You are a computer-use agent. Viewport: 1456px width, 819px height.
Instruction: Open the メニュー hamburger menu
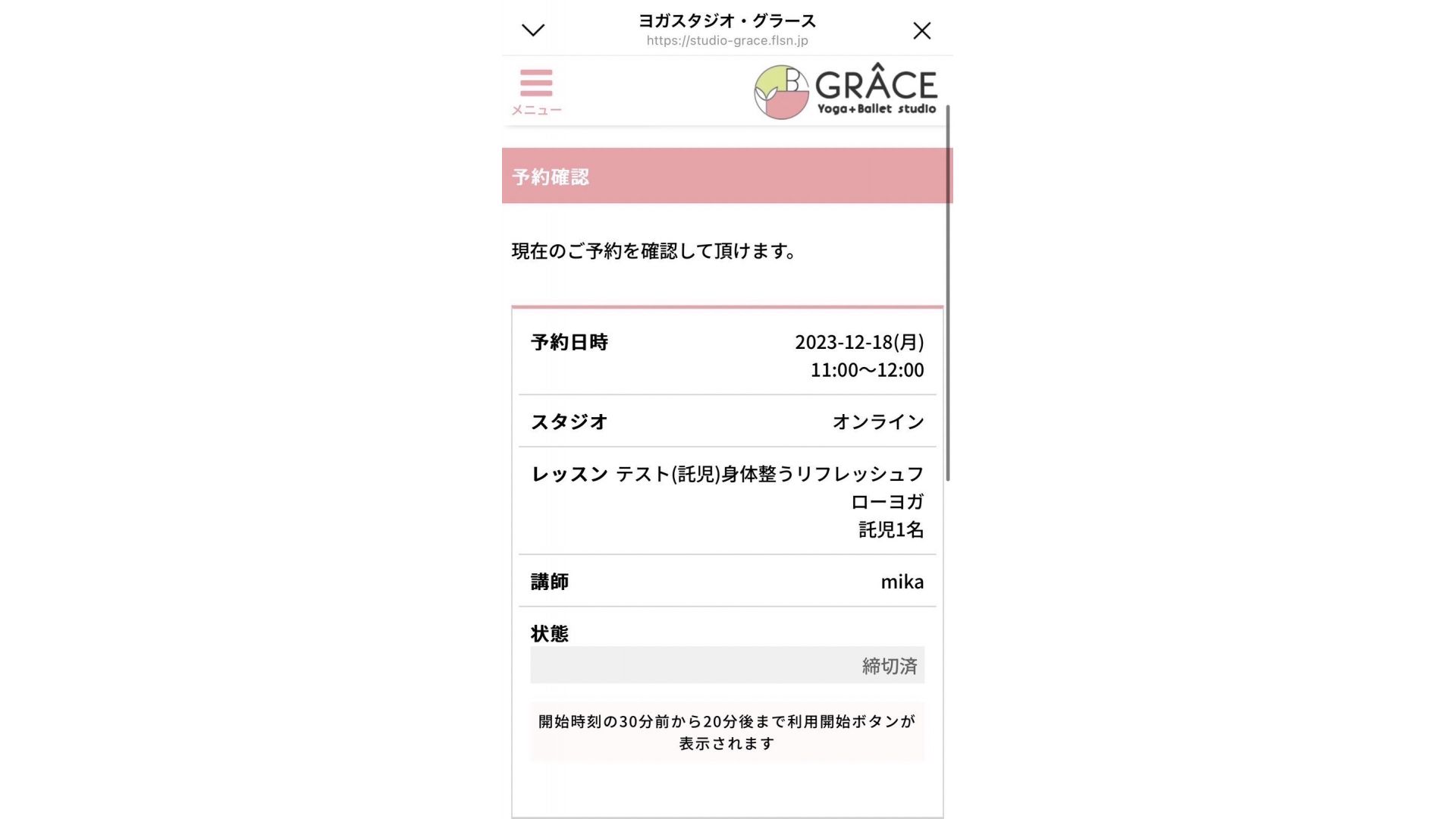click(x=536, y=91)
